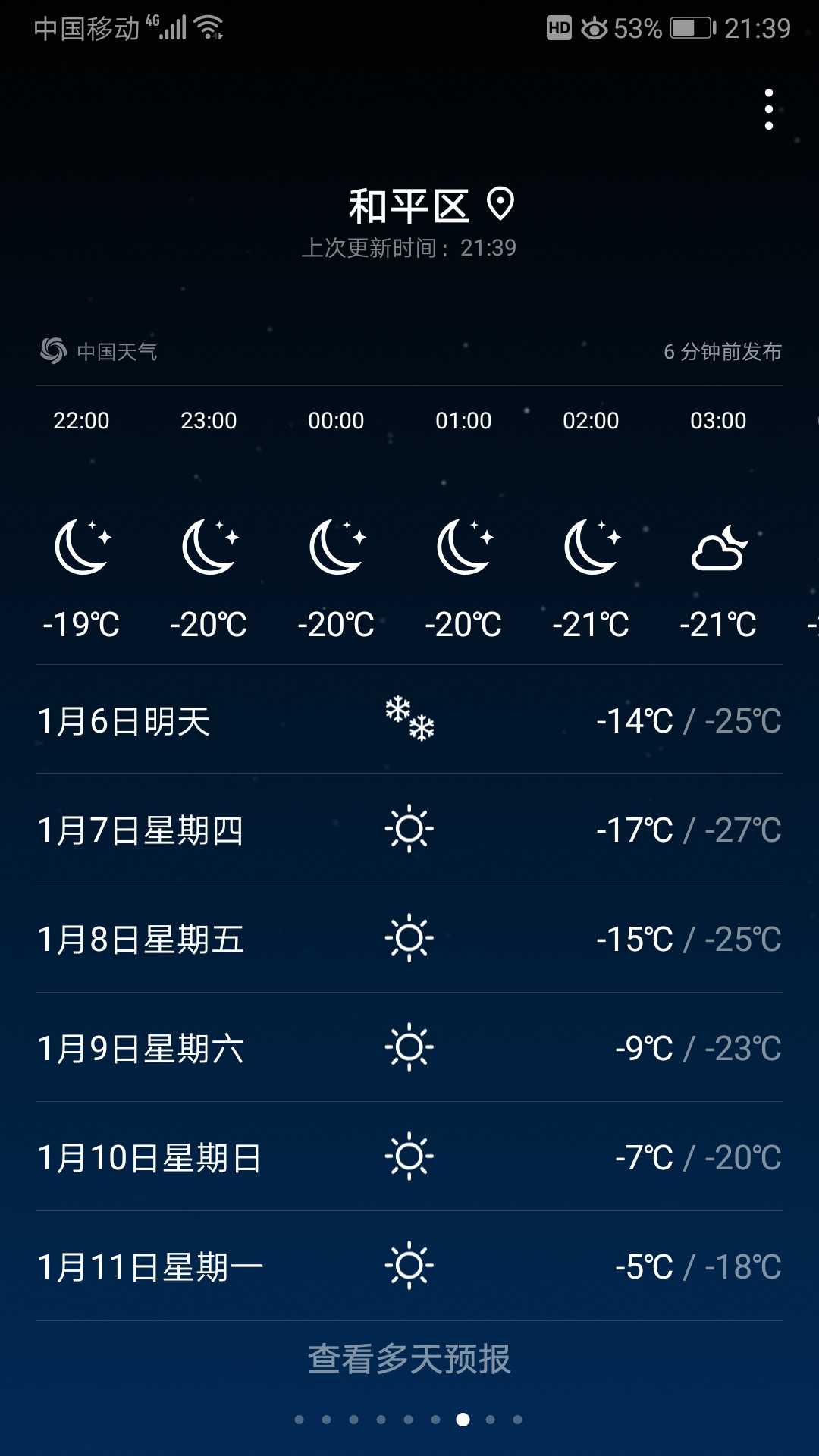This screenshot has width=819, height=1456.
Task: Open the 中国天气 data source link
Action: tap(99, 351)
